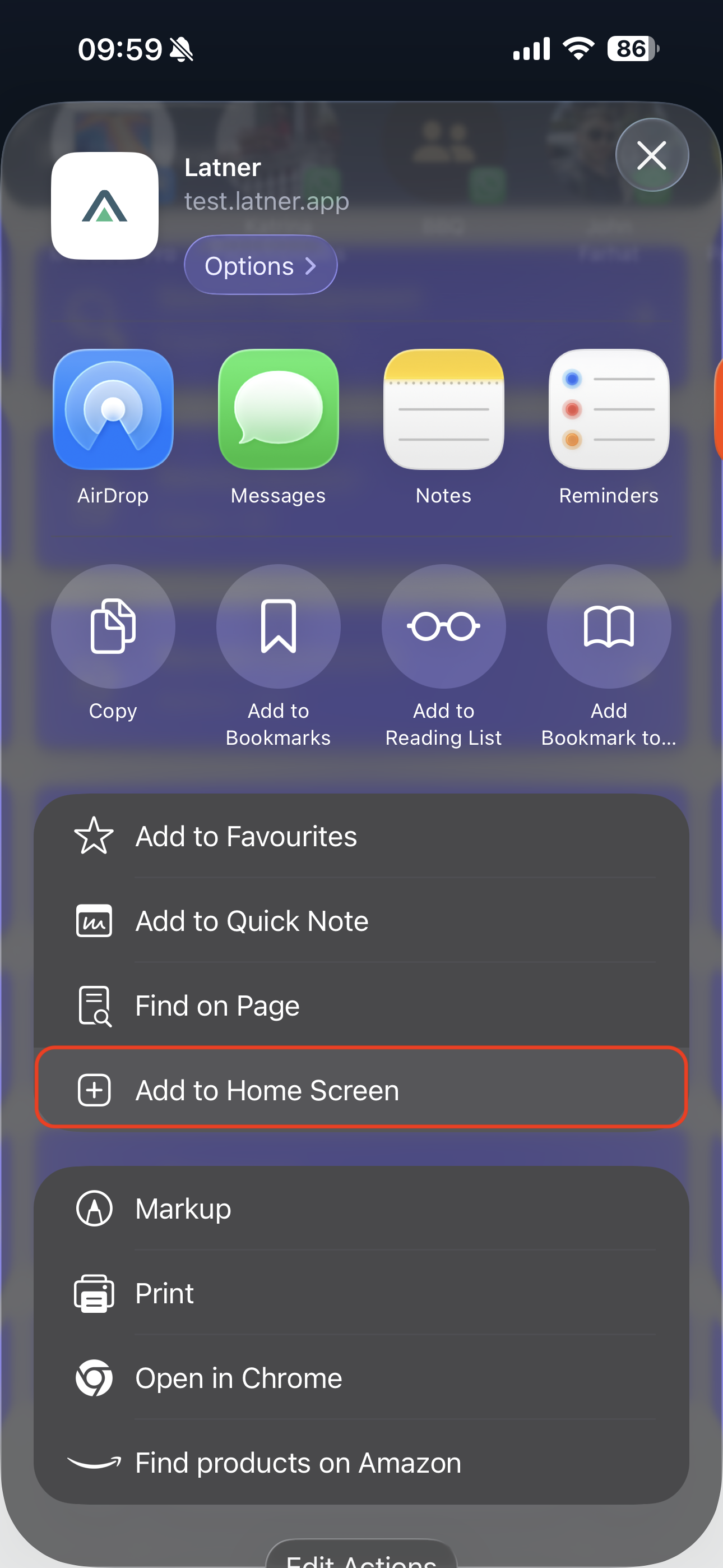Viewport: 723px width, 1568px height.
Task: Open share Options
Action: pyautogui.click(x=261, y=265)
